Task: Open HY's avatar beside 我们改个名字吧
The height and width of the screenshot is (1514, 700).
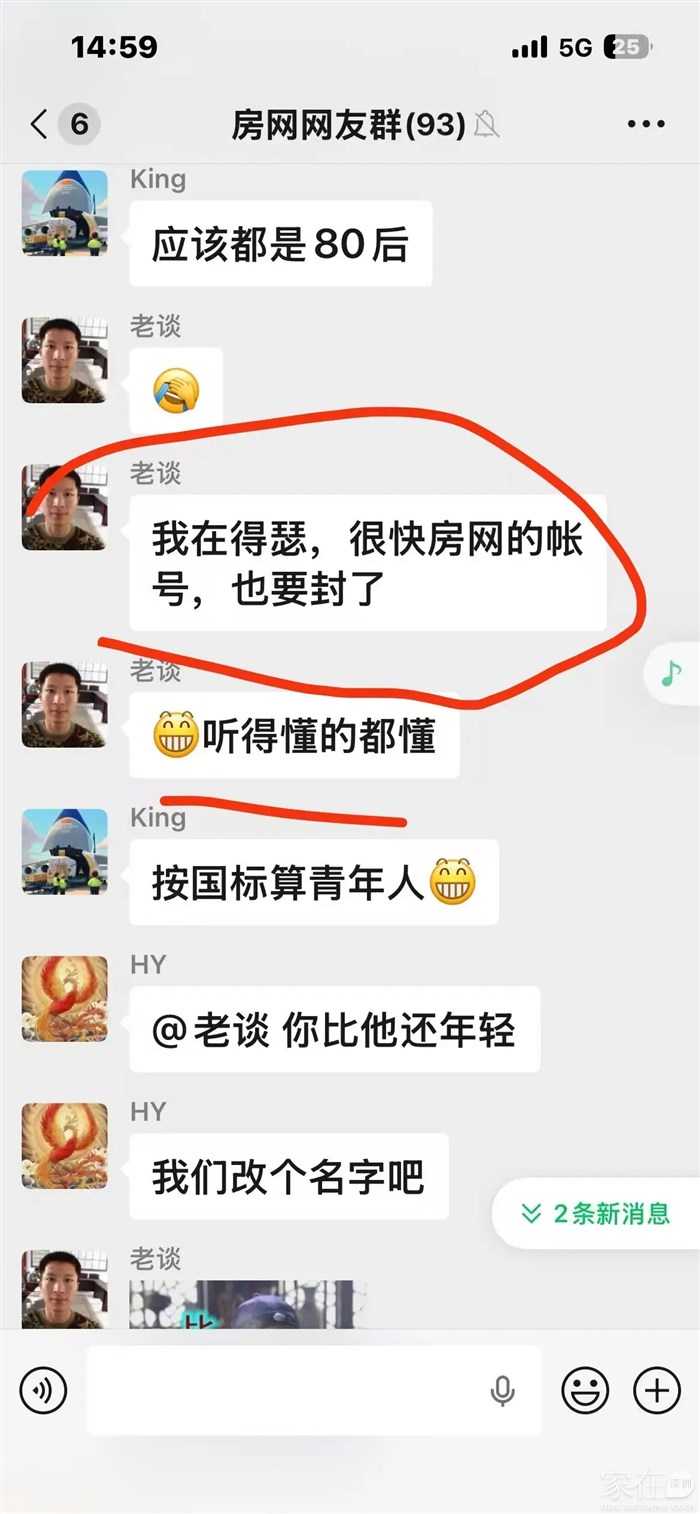Action: (x=65, y=1146)
